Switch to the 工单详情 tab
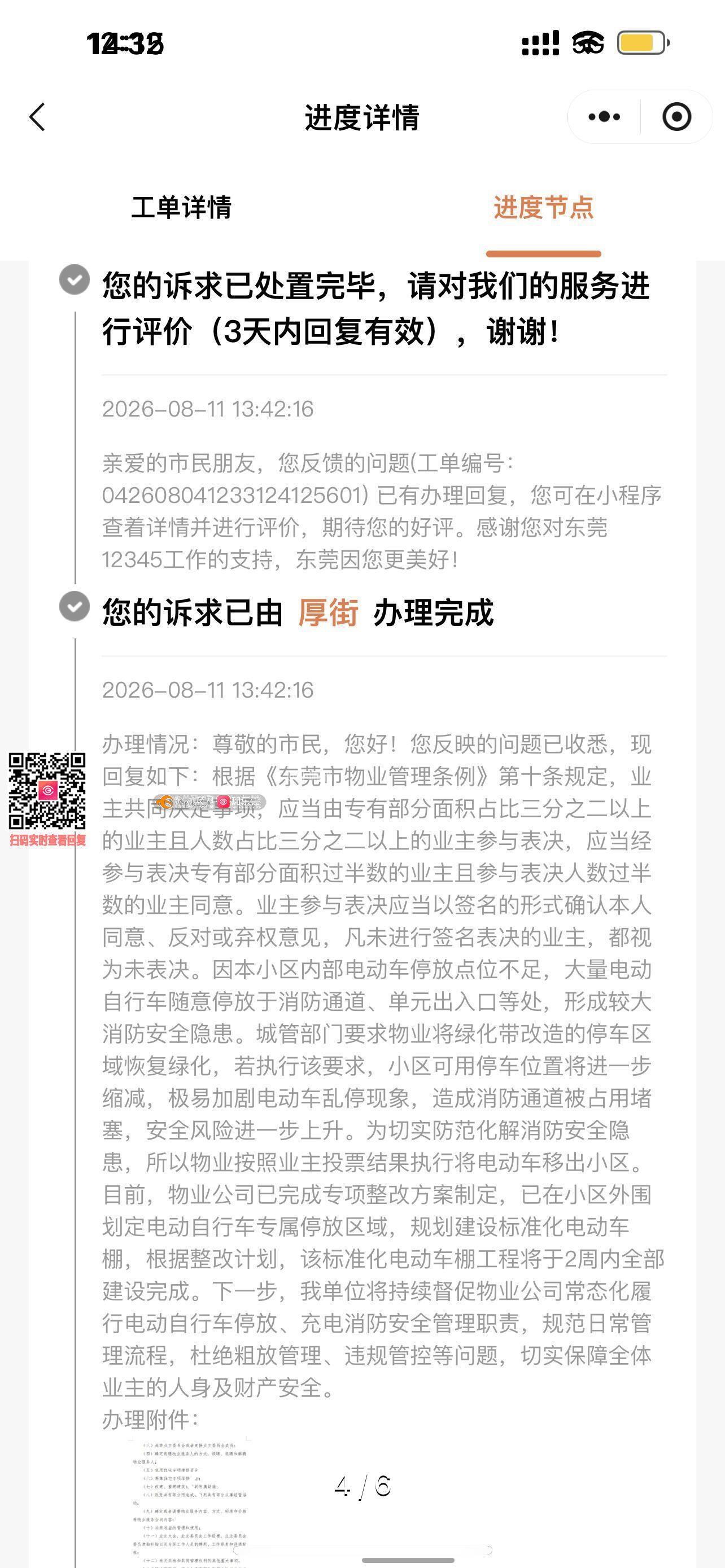 (x=181, y=208)
